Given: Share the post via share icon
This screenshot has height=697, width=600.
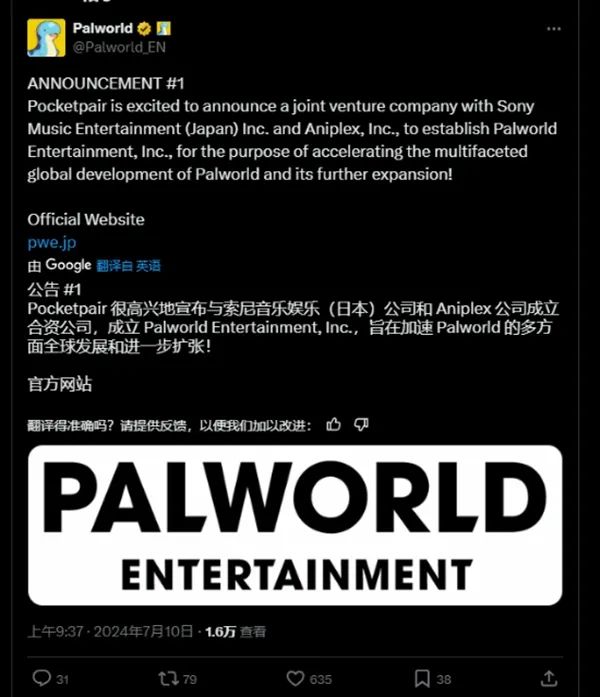Looking at the screenshot, I should click(x=547, y=677).
